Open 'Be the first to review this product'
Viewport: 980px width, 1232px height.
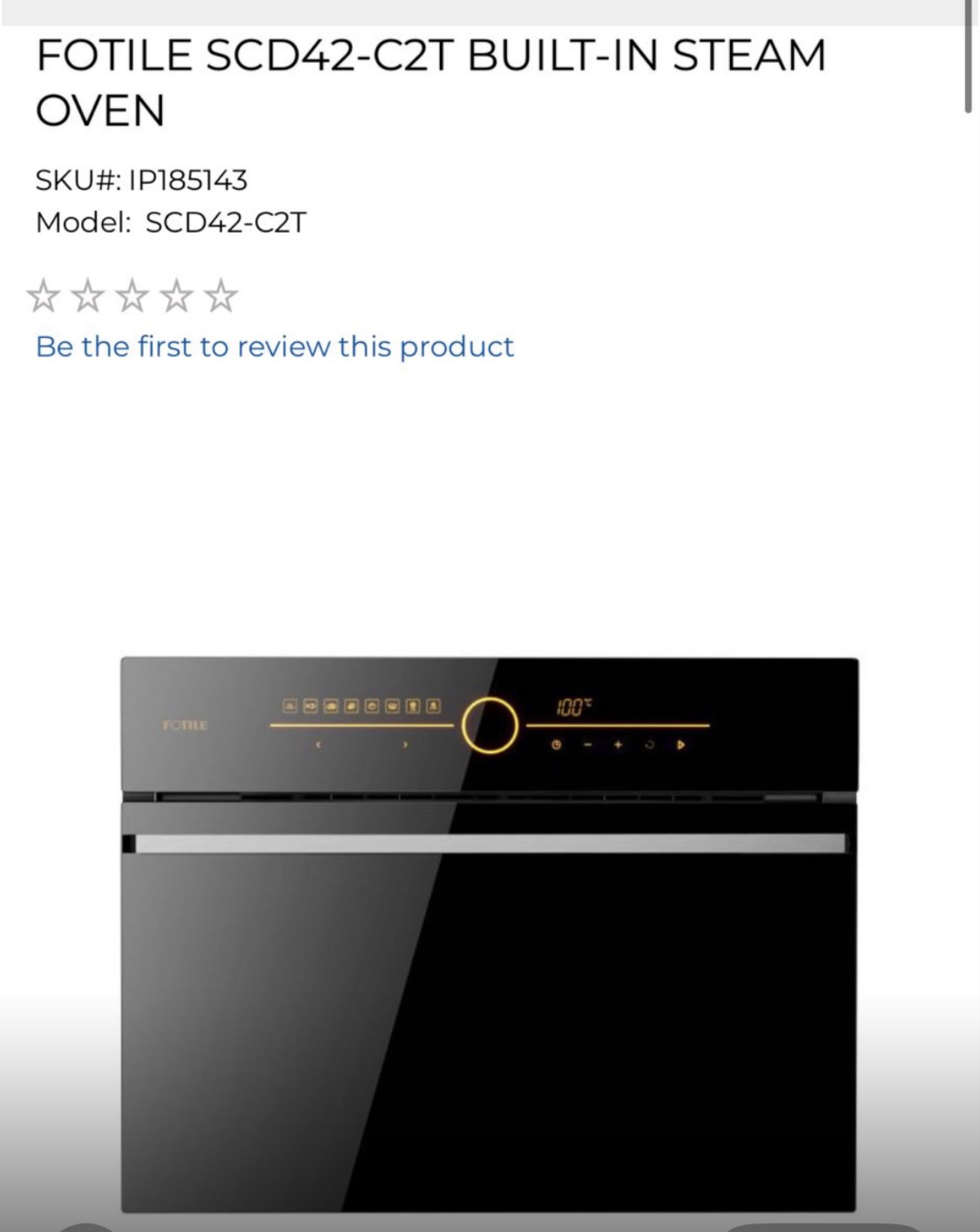click(x=274, y=346)
